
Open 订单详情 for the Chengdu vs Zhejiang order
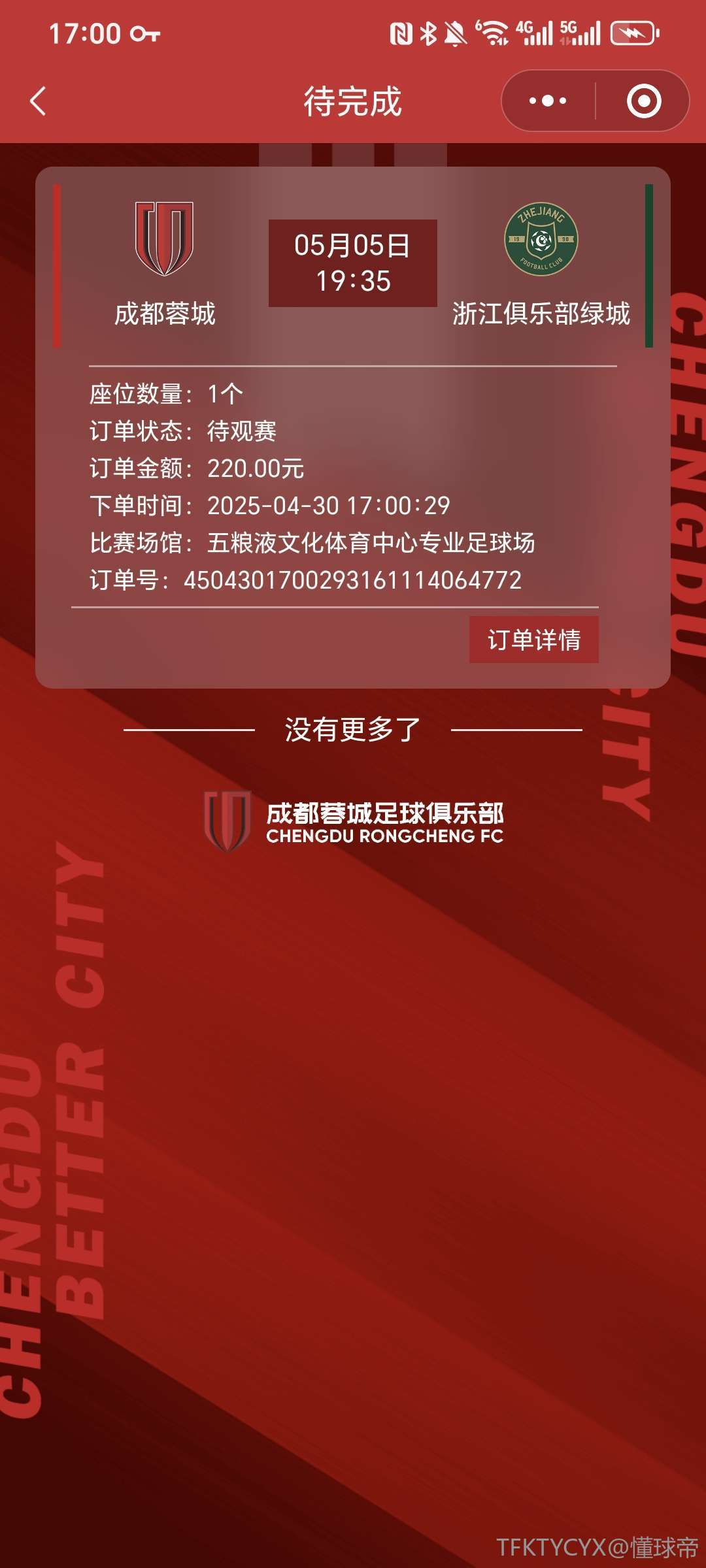pyautogui.click(x=533, y=640)
